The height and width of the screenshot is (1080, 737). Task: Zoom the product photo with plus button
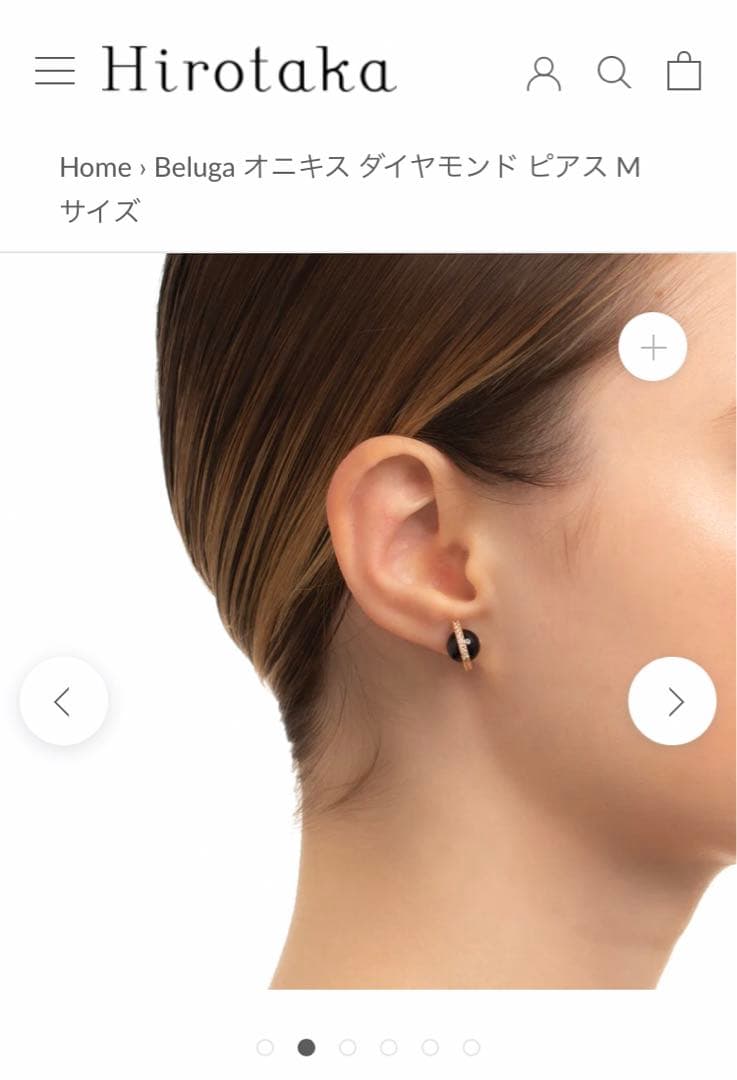[x=652, y=348]
